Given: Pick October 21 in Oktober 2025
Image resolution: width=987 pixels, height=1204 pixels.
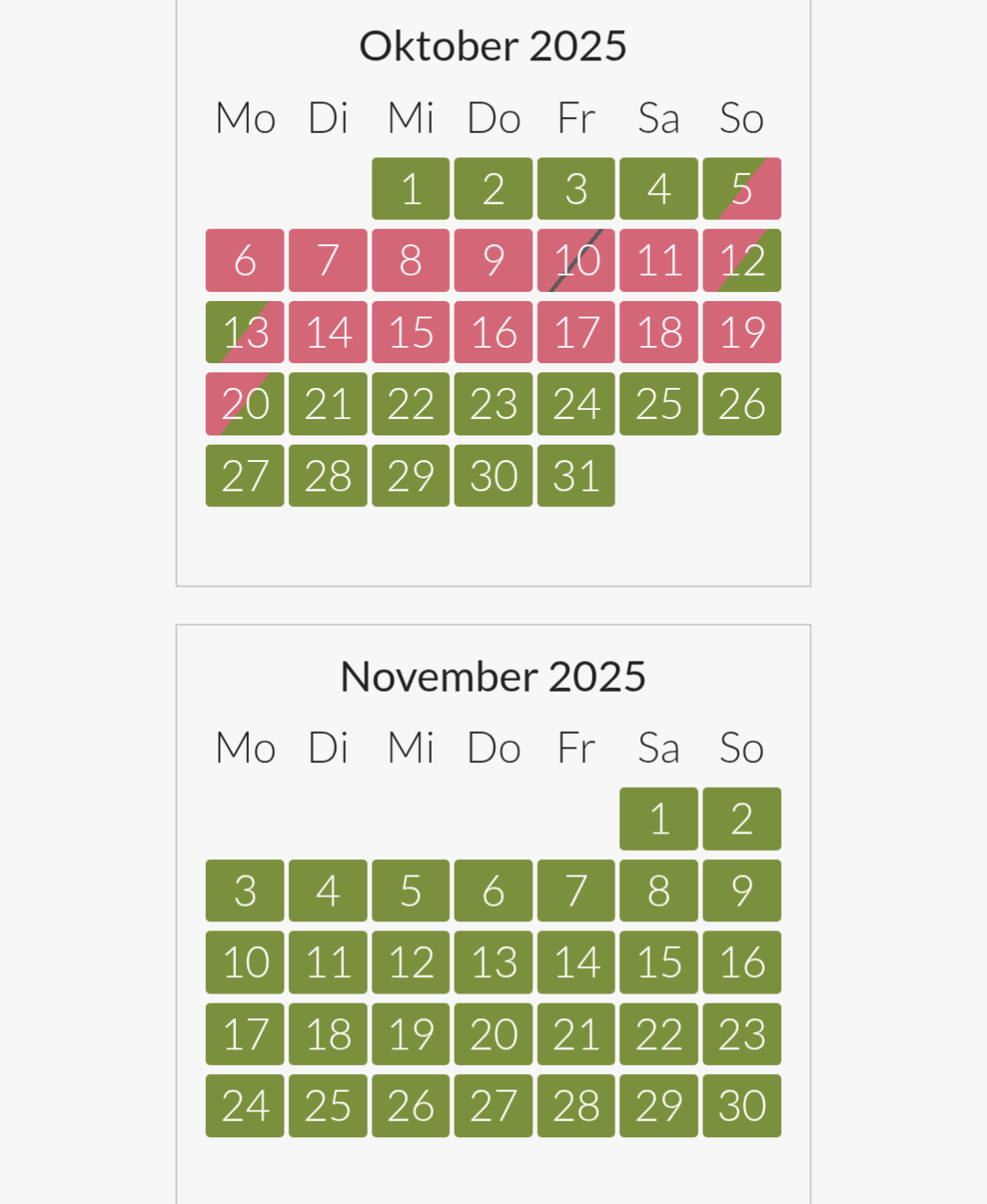Looking at the screenshot, I should click(327, 403).
